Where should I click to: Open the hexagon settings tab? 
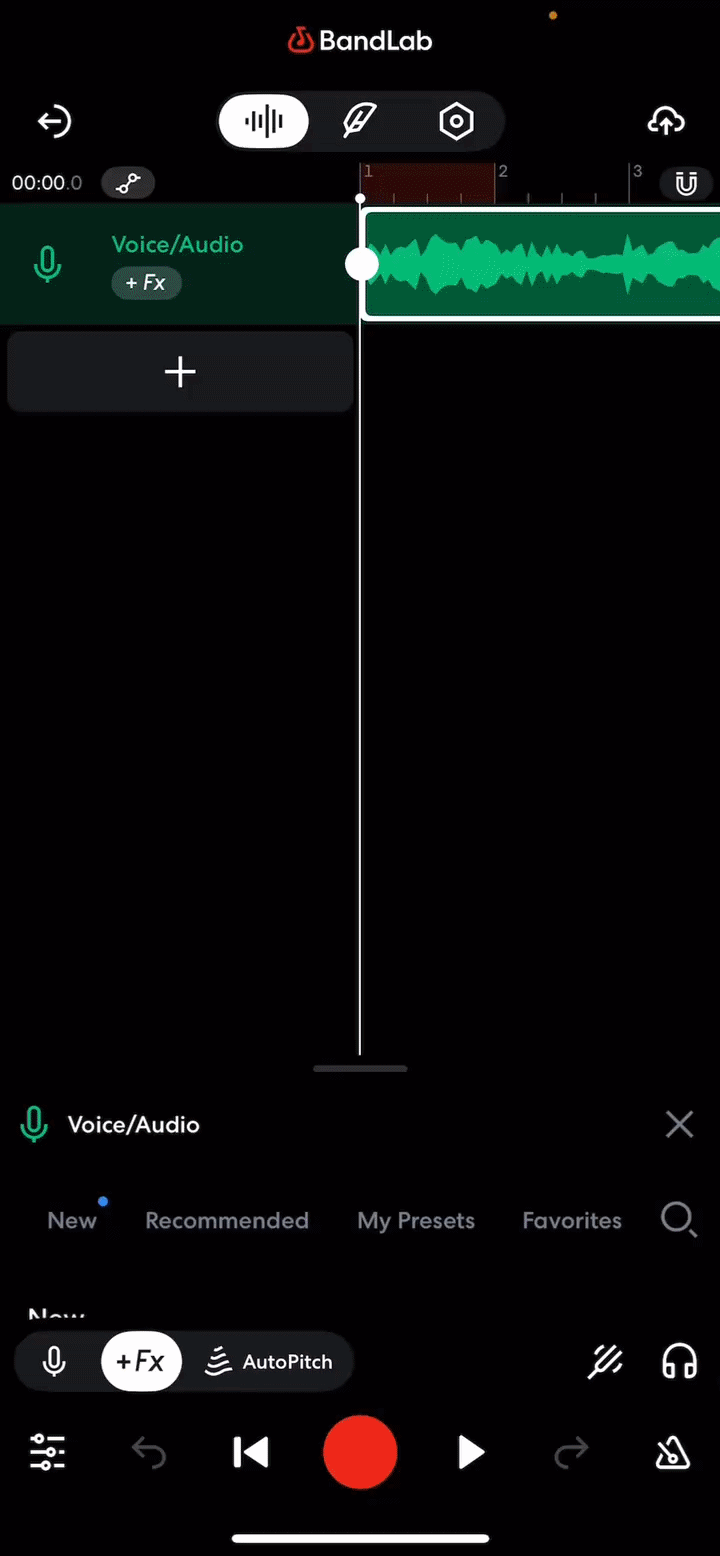456,122
